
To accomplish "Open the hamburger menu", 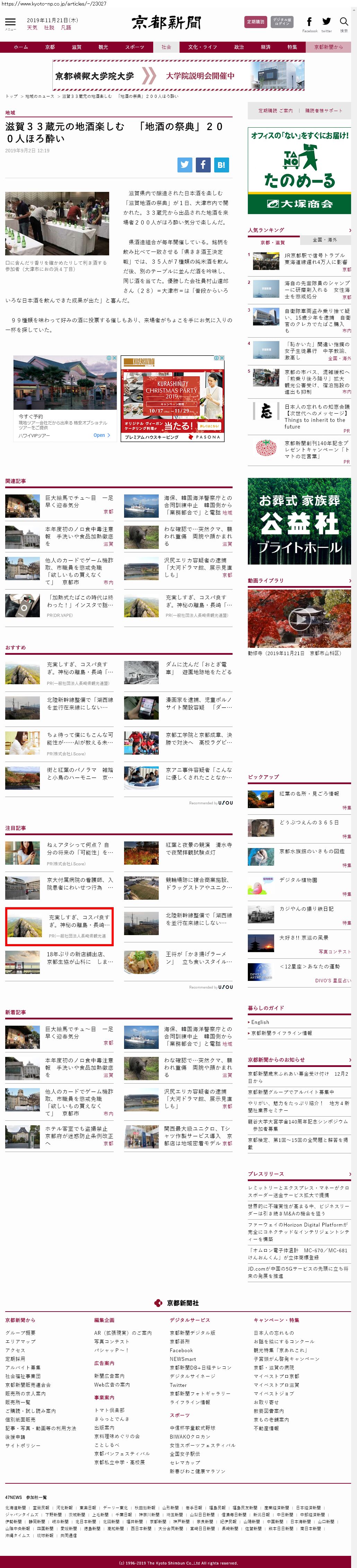I will (10, 23).
